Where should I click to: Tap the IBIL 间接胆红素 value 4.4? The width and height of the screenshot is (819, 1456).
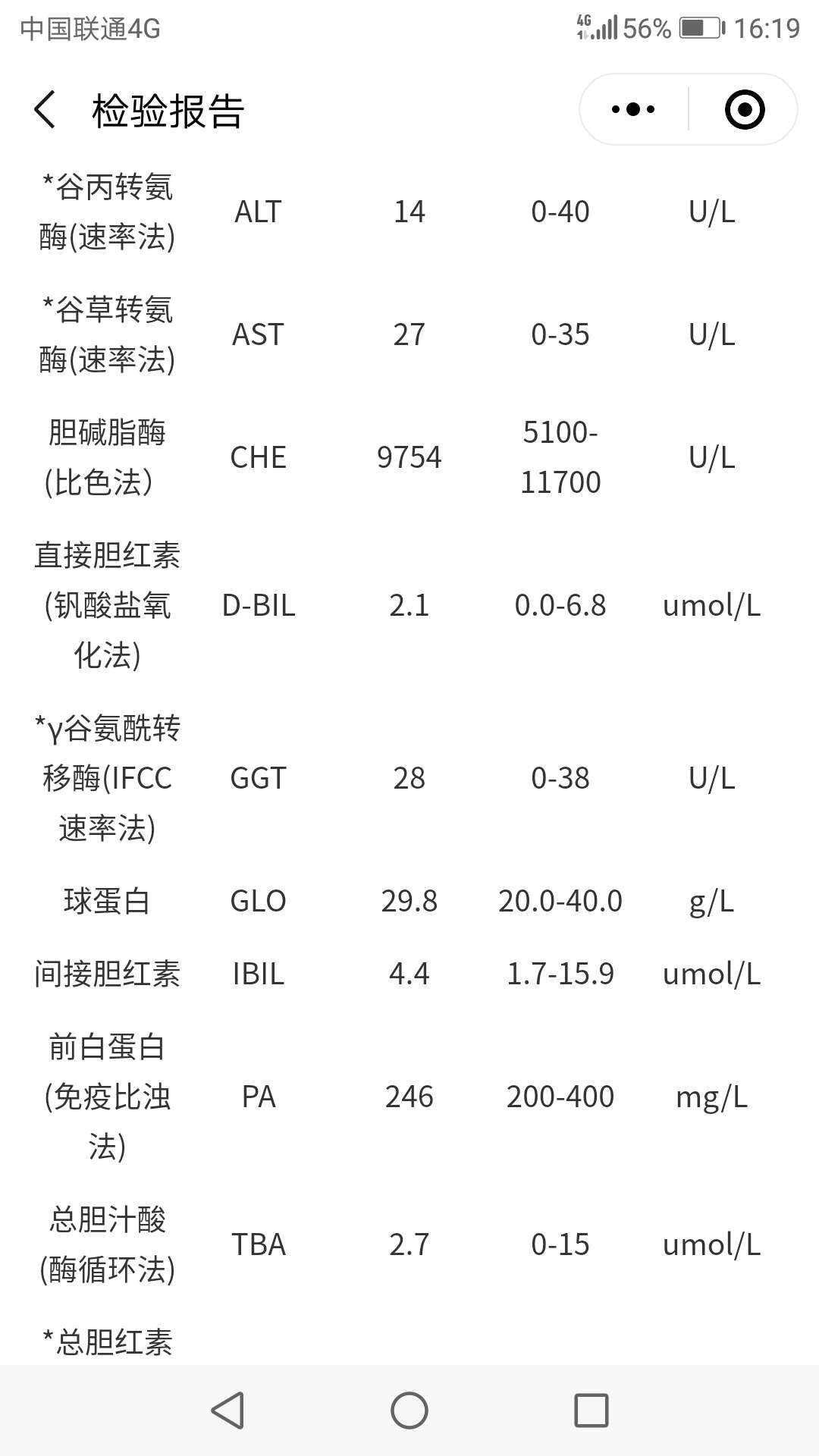[x=409, y=973]
